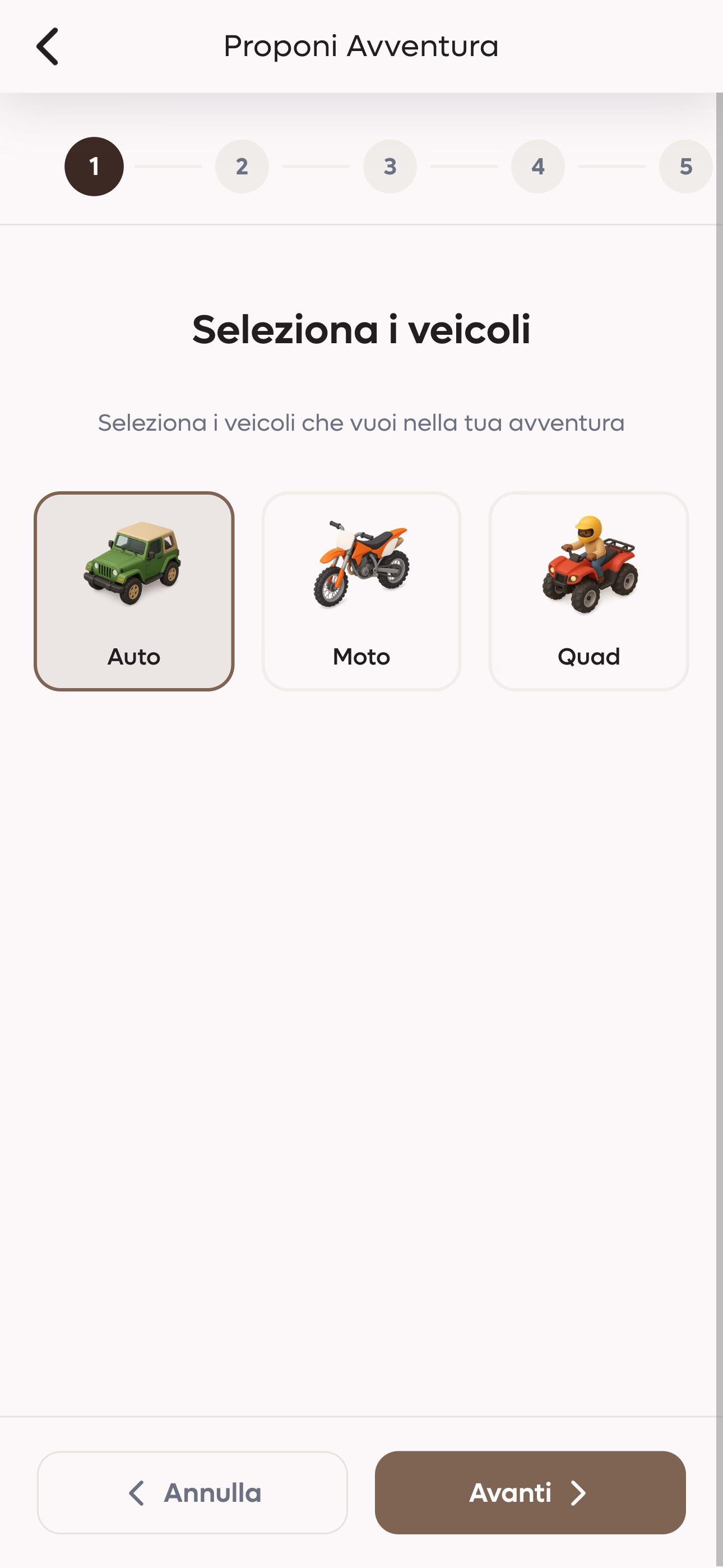The width and height of the screenshot is (723, 1568).
Task: Jump to step 5 indicator
Action: pos(685,167)
